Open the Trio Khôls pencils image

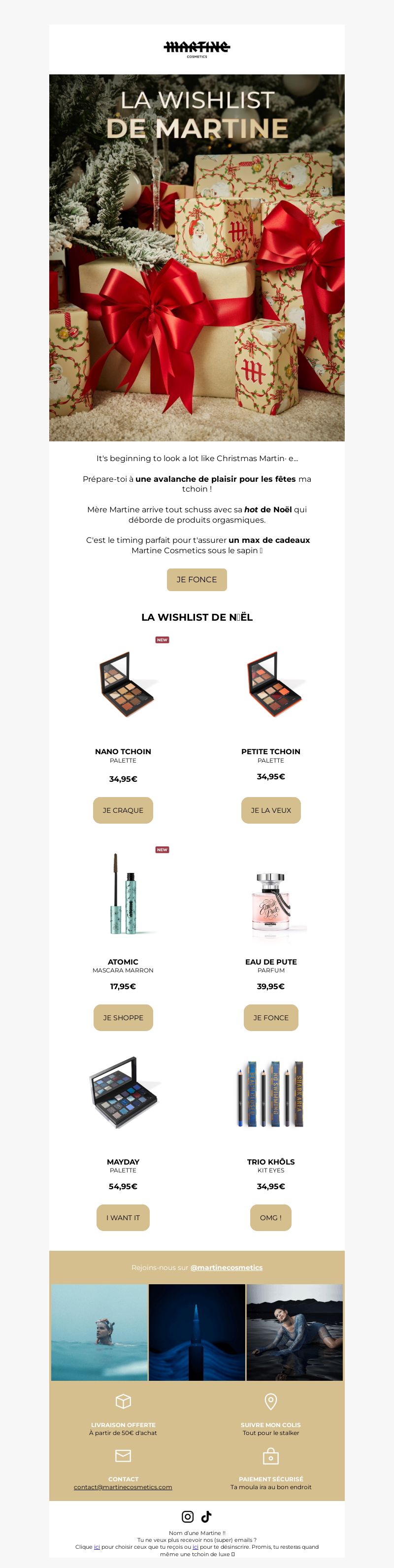(271, 1094)
